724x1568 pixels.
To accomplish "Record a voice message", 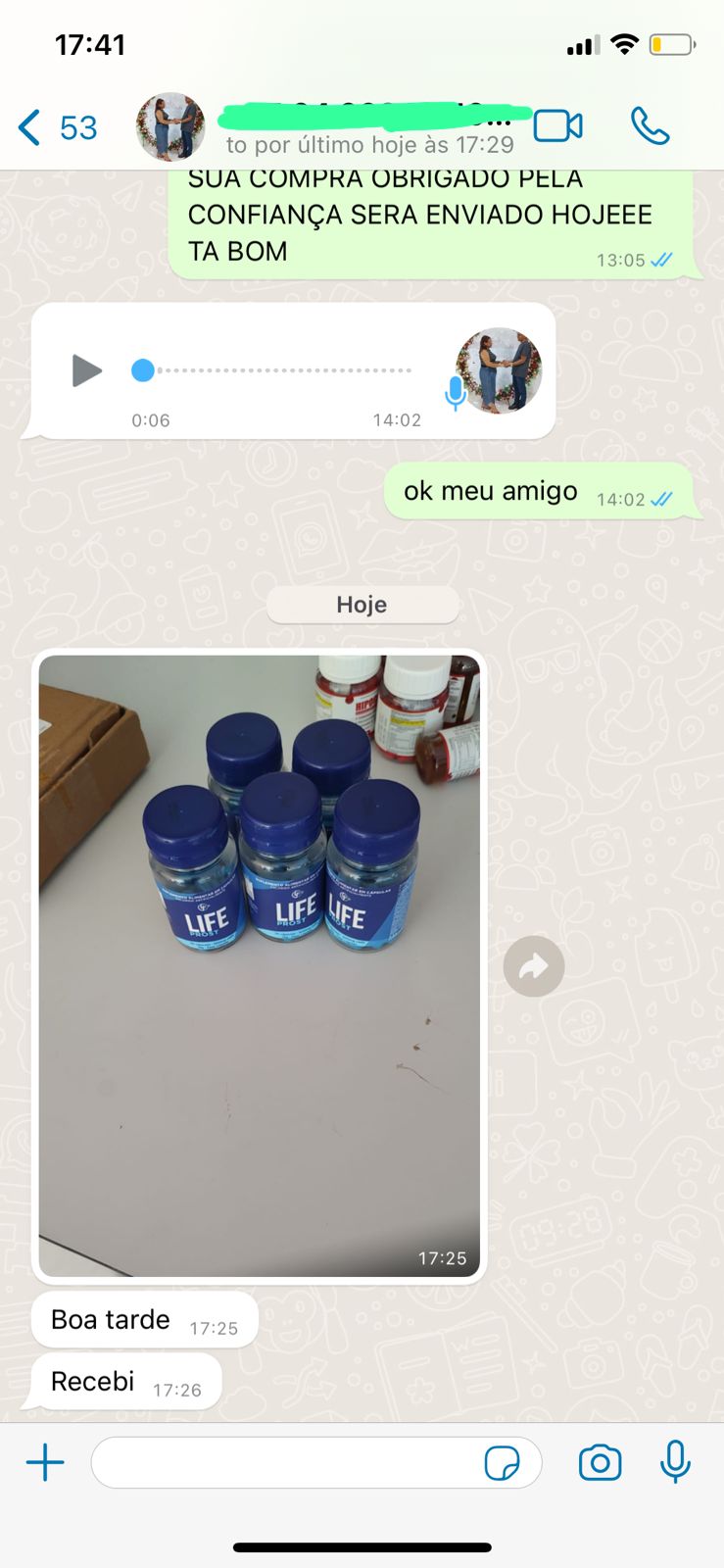I will (675, 1462).
